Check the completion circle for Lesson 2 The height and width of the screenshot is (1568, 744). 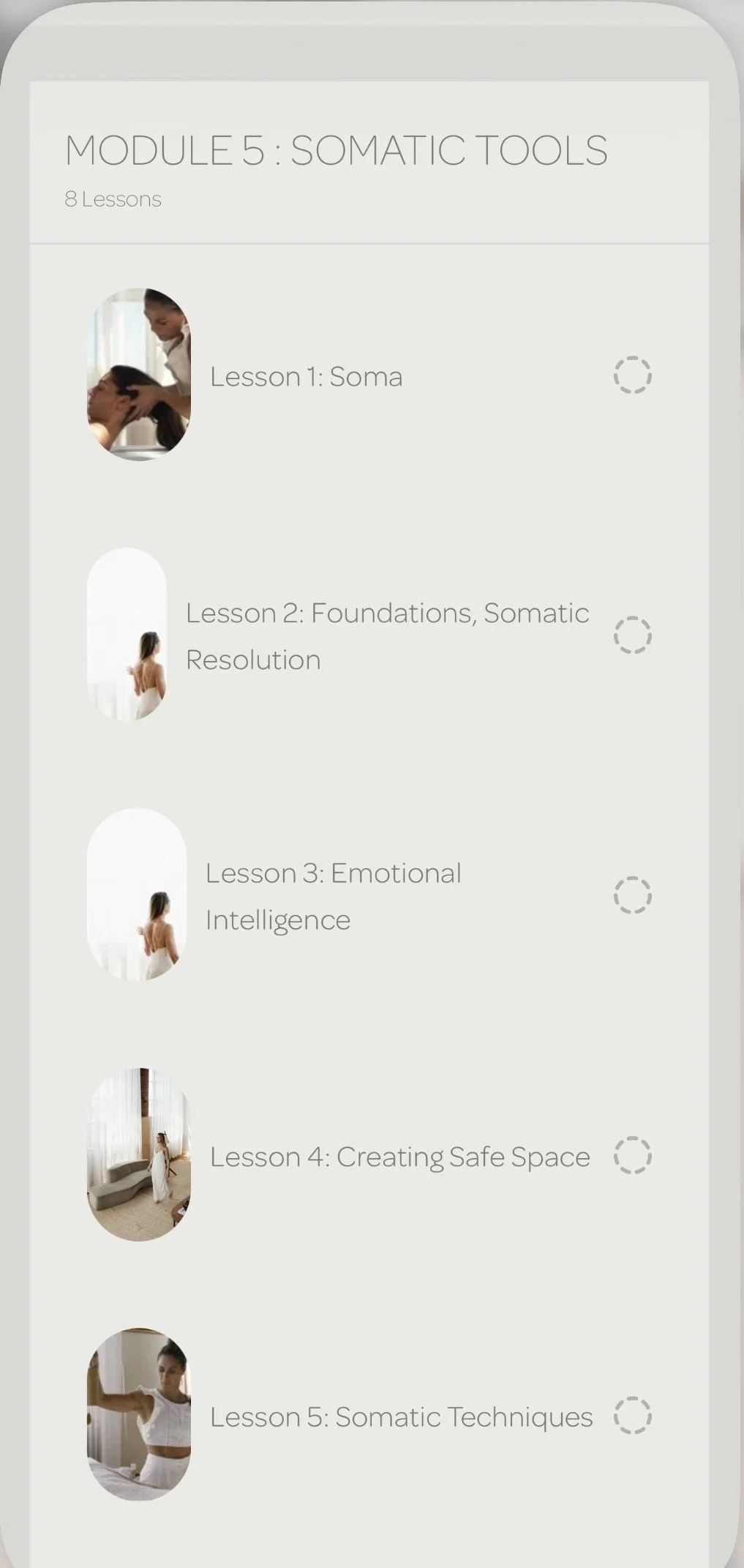632,635
